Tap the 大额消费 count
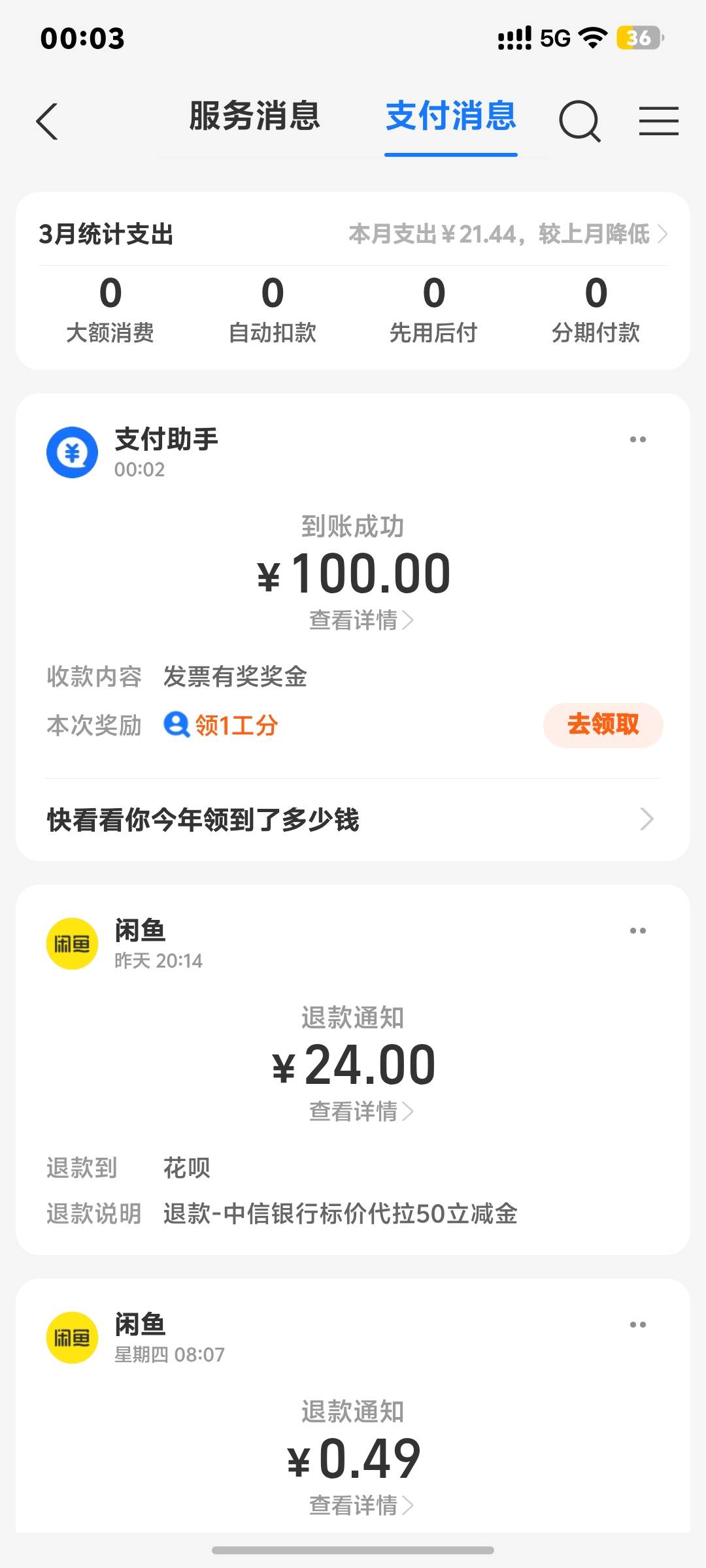Screen dimensions: 706x1568 tap(110, 308)
